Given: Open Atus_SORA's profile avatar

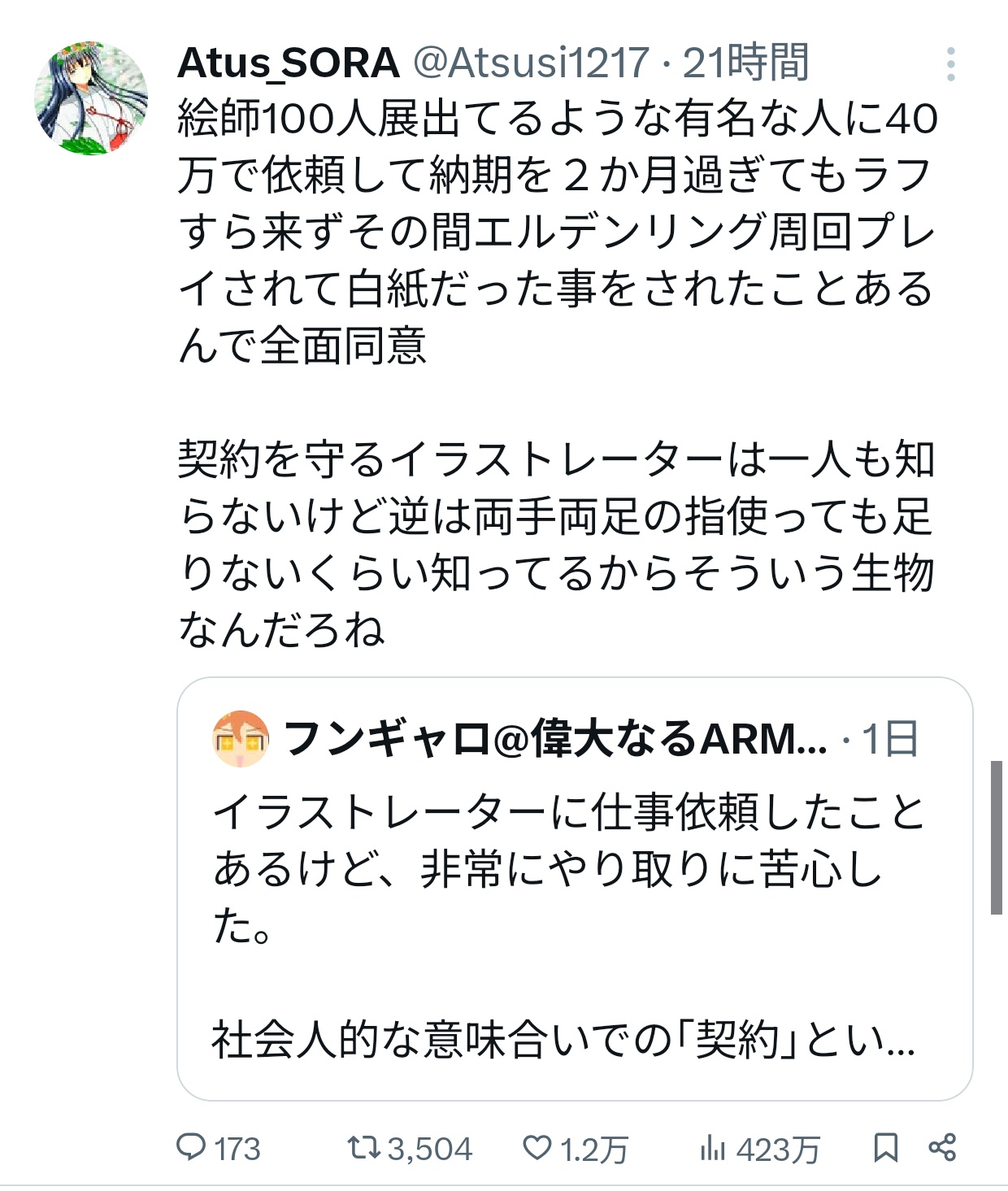Looking at the screenshot, I should coord(90,98).
